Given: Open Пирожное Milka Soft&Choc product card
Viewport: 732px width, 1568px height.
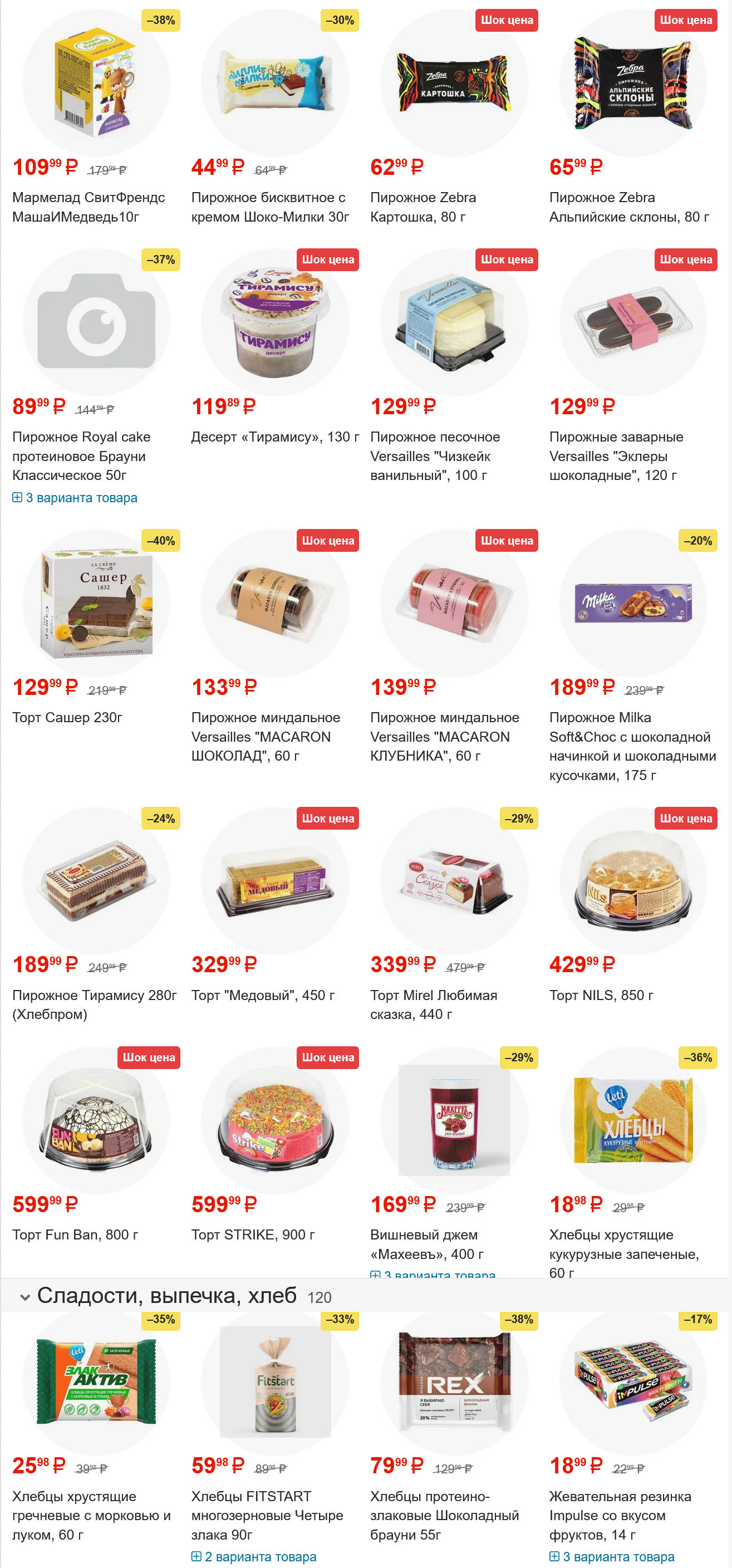Looking at the screenshot, I should 632,746.
